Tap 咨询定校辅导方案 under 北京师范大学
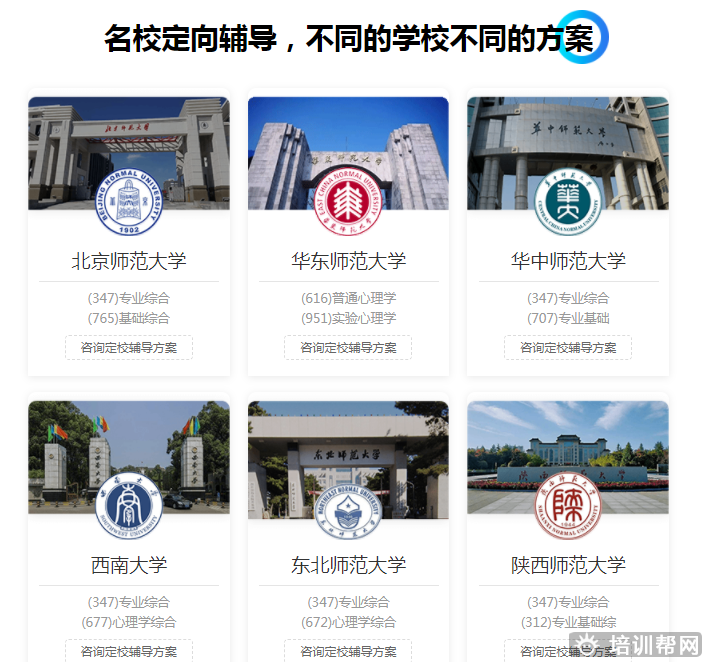The width and height of the screenshot is (707, 662). 129,348
